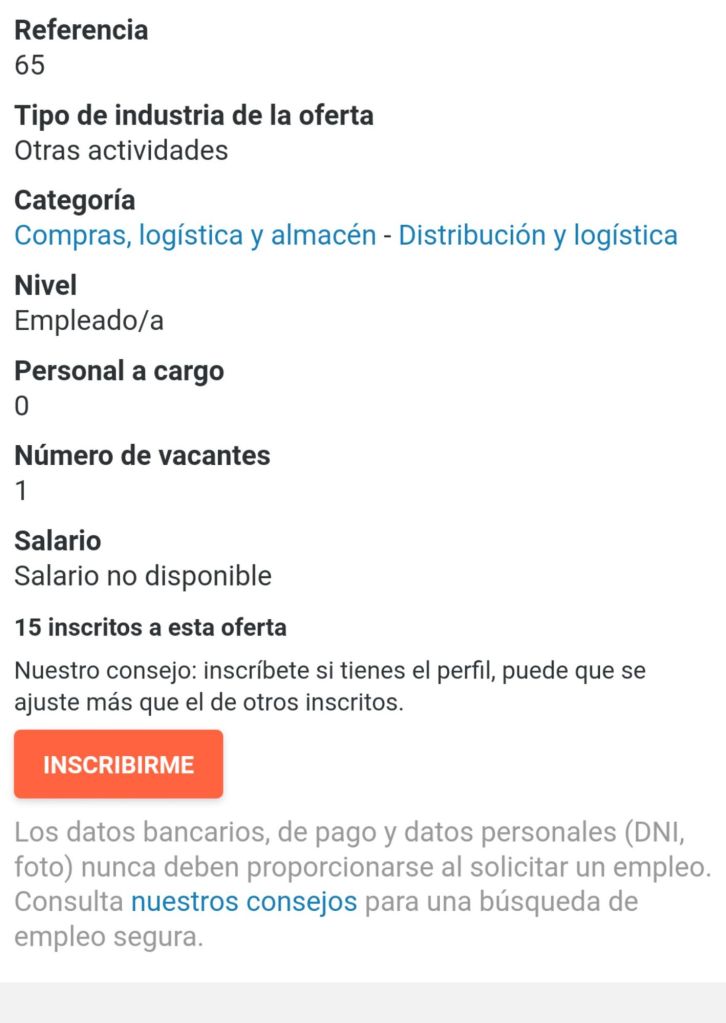Image resolution: width=726 pixels, height=1023 pixels.
Task: Open the Distribución y logística subcategory
Action: point(538,236)
